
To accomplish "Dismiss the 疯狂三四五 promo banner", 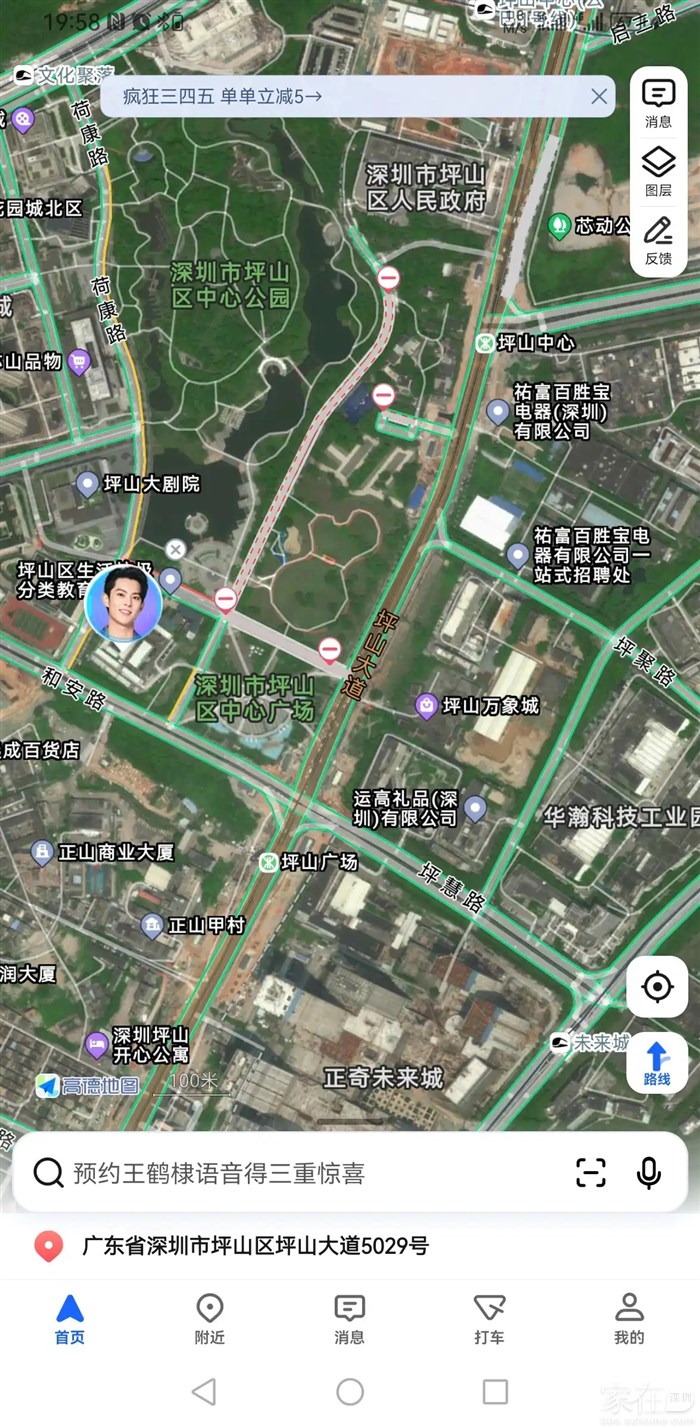I will (599, 97).
